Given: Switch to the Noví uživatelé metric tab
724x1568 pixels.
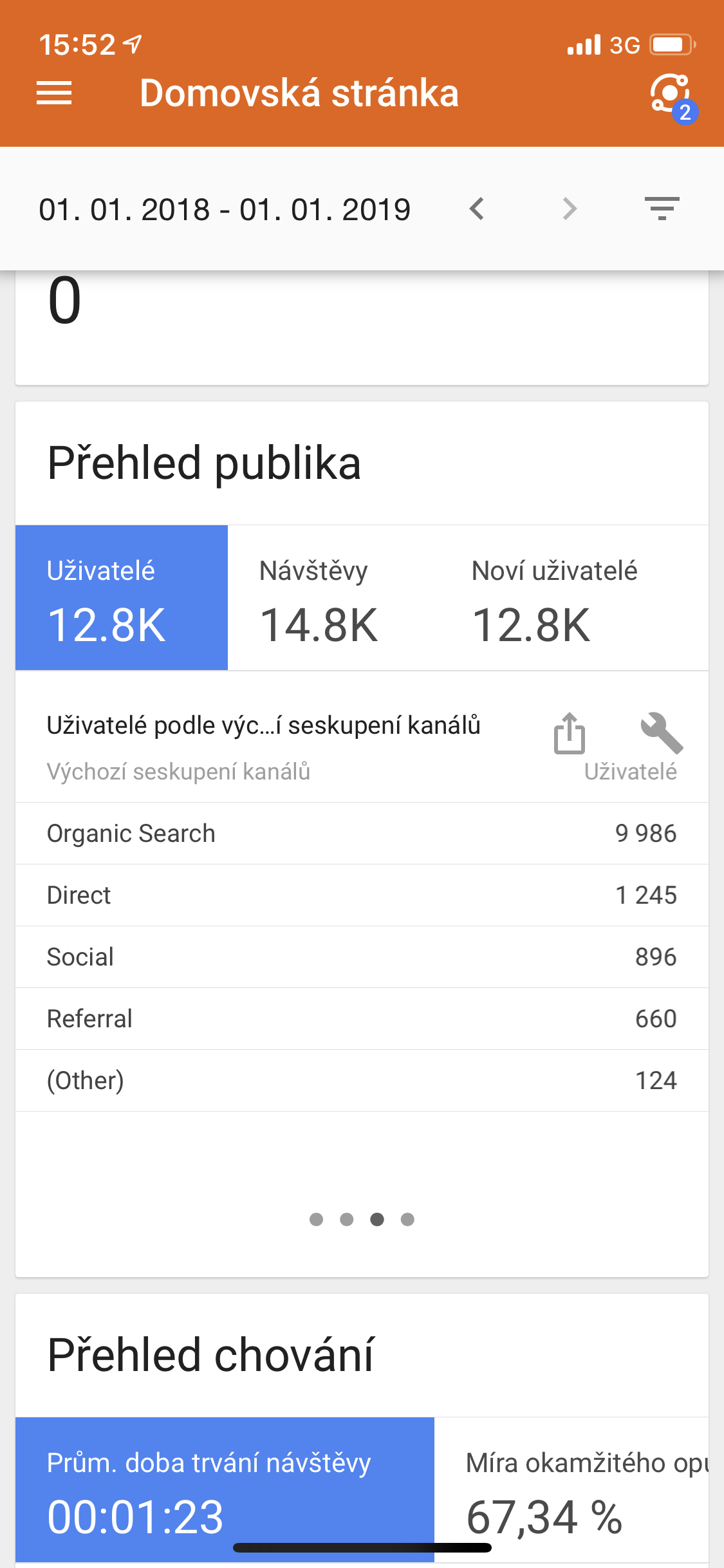Looking at the screenshot, I should [x=574, y=598].
